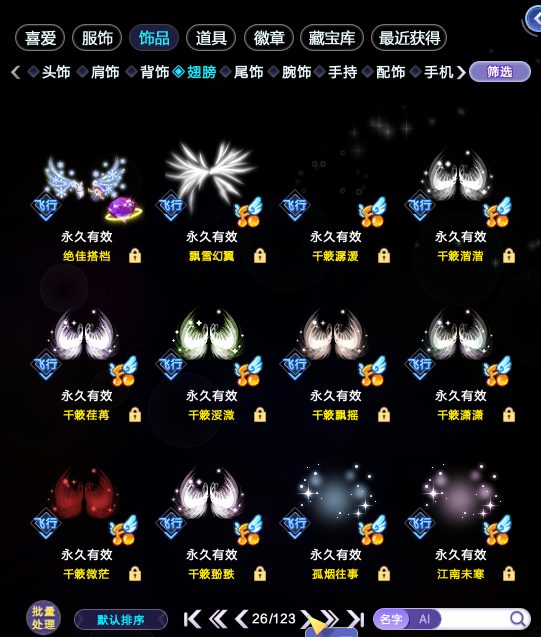Open 批量处理 batch processing
Viewport: 541px width, 637px height.
coord(43,618)
